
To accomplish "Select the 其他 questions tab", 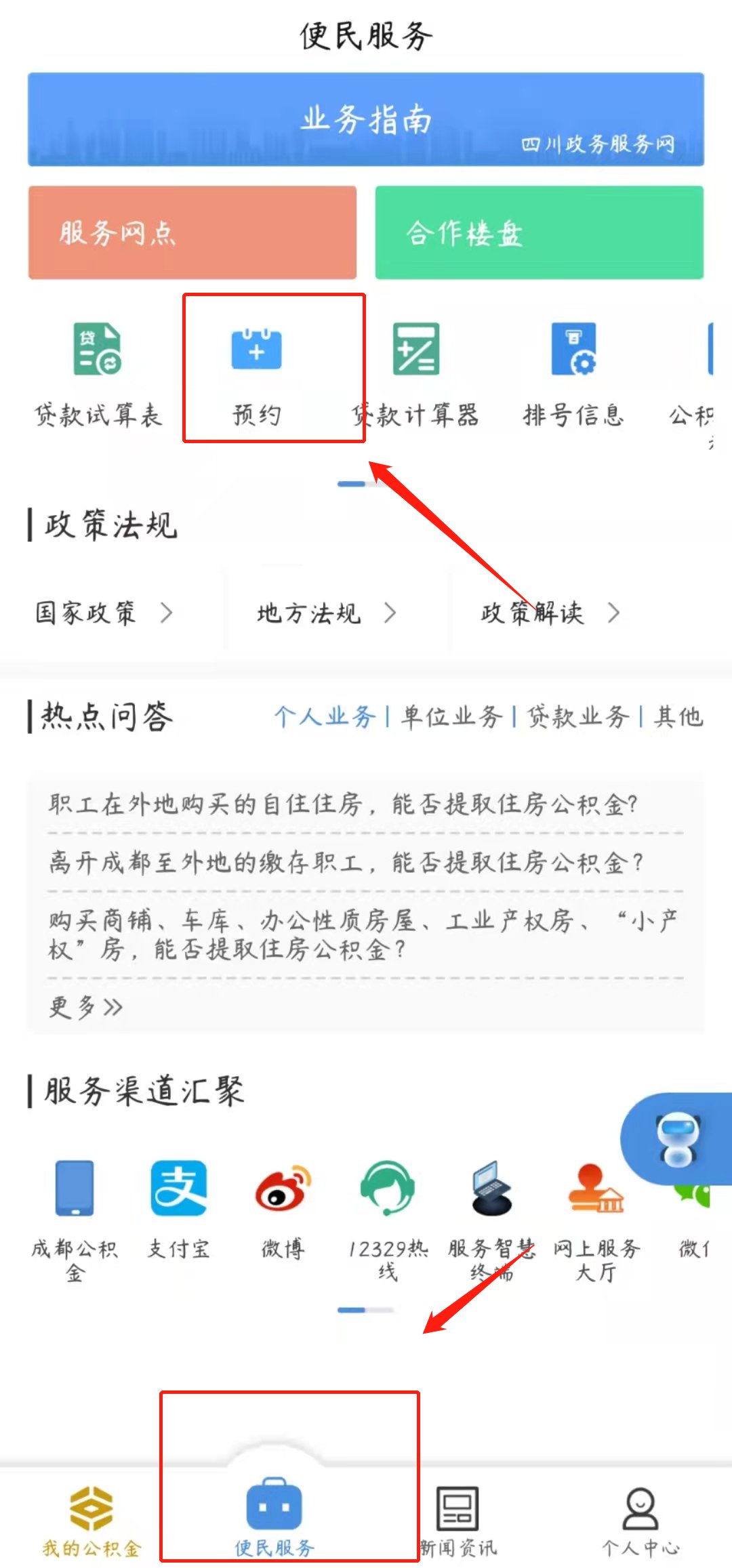I will click(x=678, y=716).
